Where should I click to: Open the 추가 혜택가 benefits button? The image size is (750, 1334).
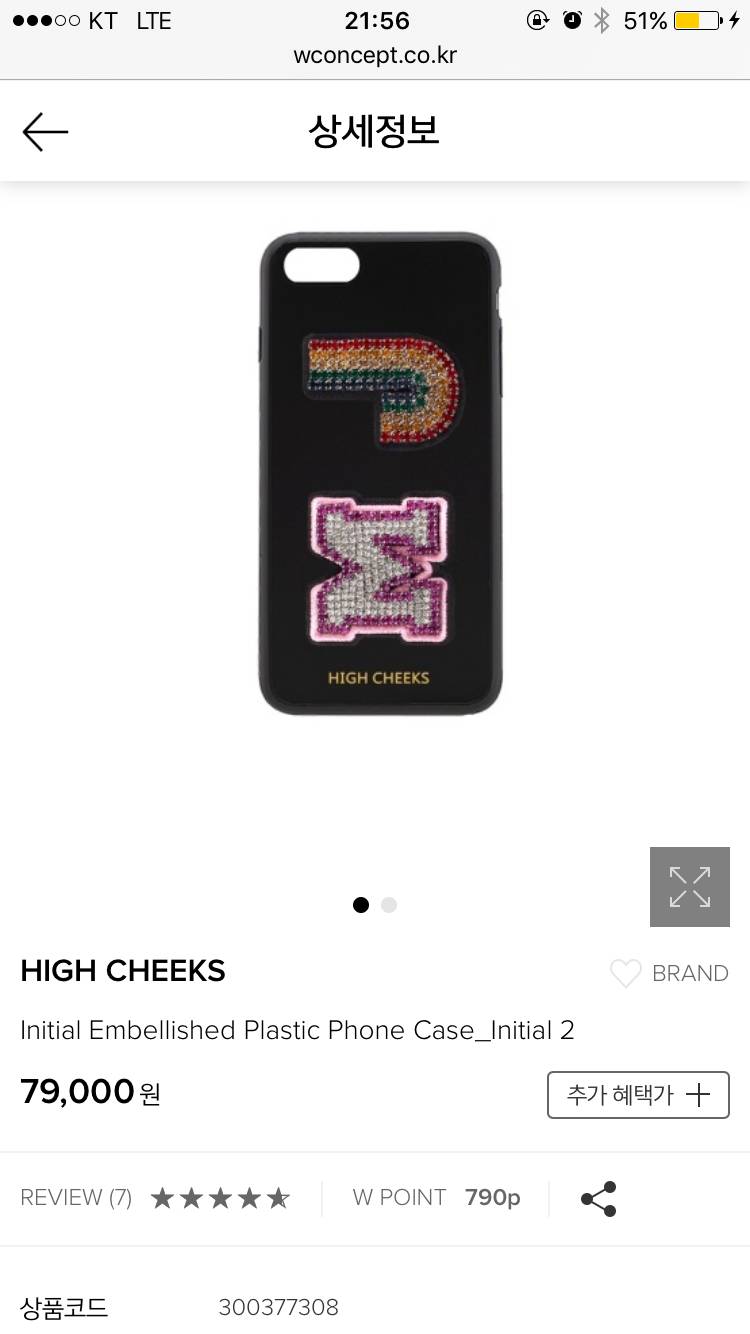[x=638, y=1095]
